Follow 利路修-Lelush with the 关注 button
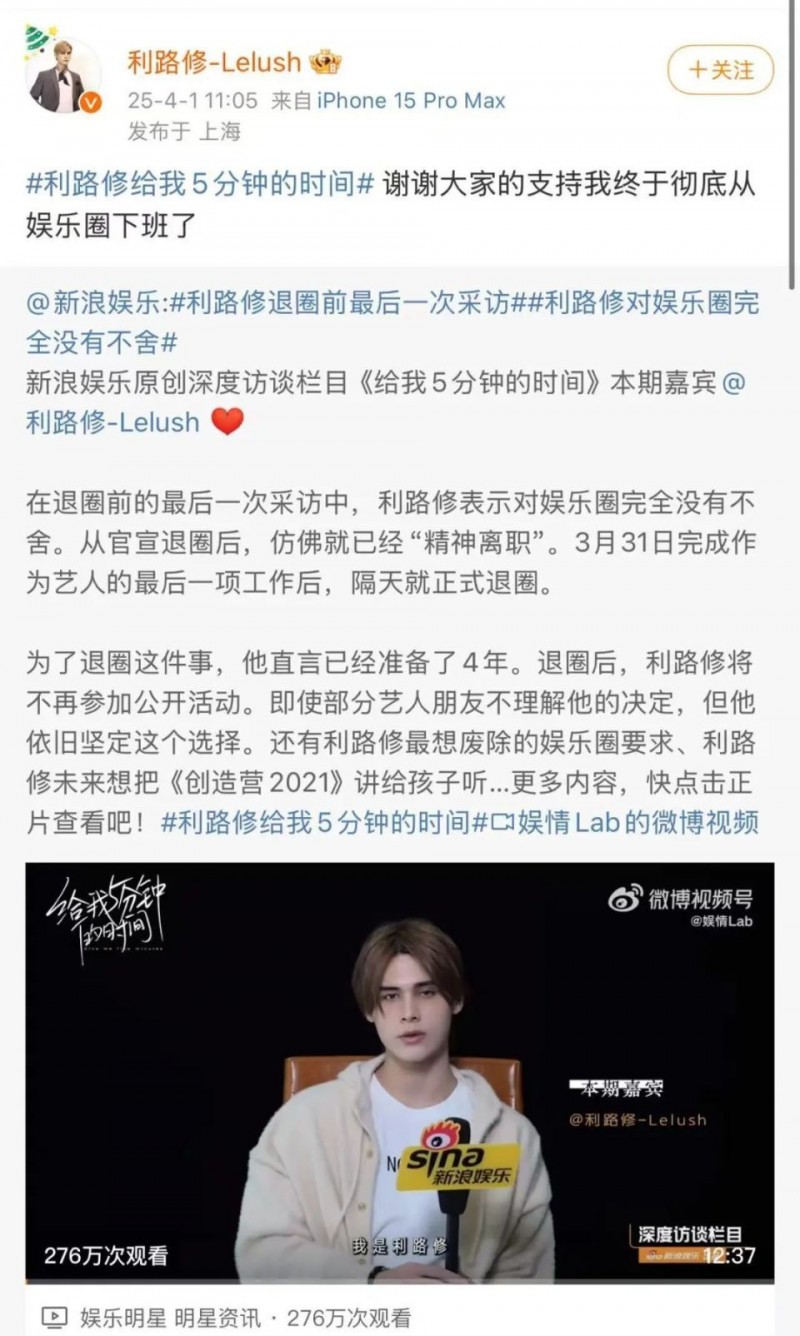Image resolution: width=800 pixels, height=1336 pixels. (x=720, y=70)
